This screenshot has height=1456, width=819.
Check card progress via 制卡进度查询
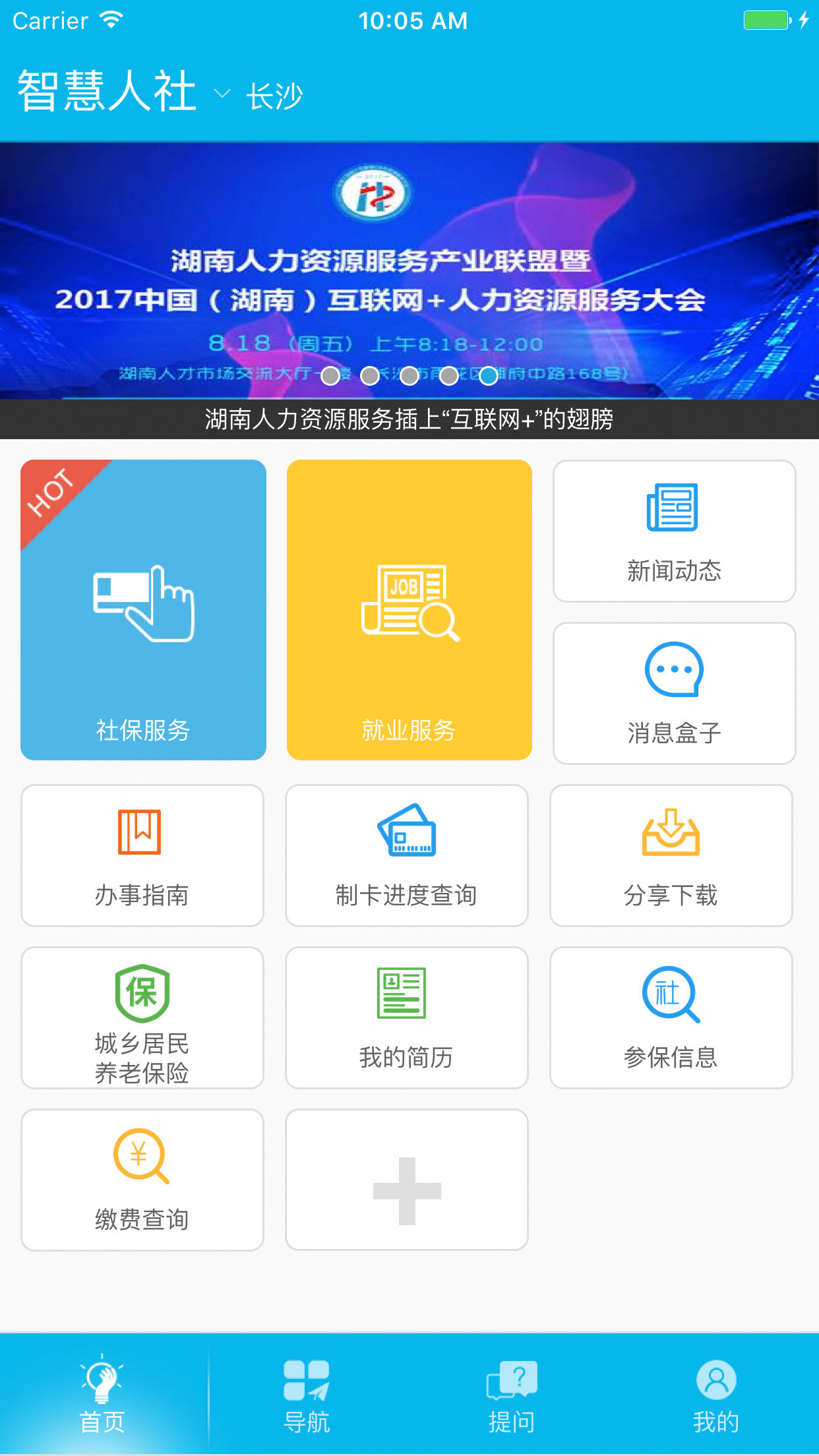(406, 855)
